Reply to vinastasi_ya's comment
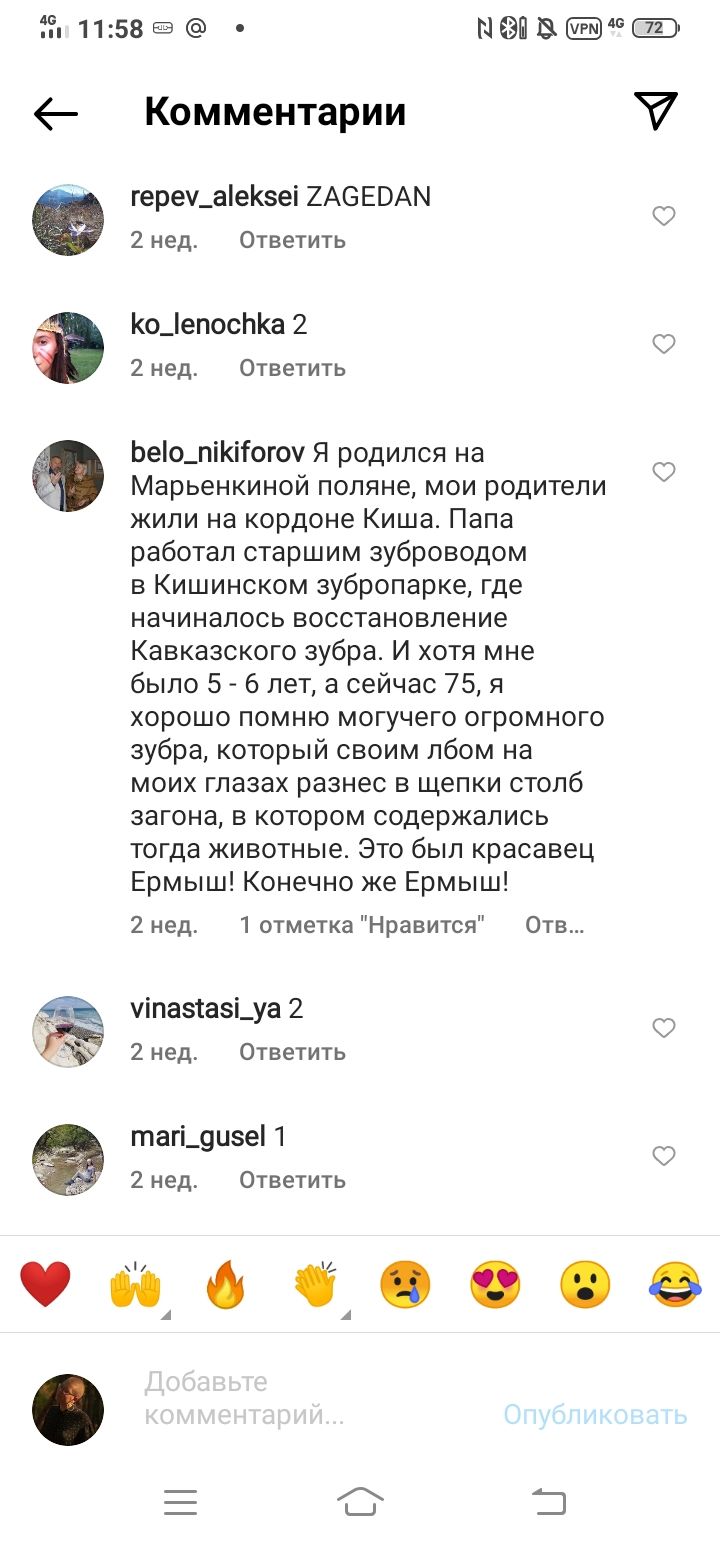The height and width of the screenshot is (1544, 720). pos(292,1052)
